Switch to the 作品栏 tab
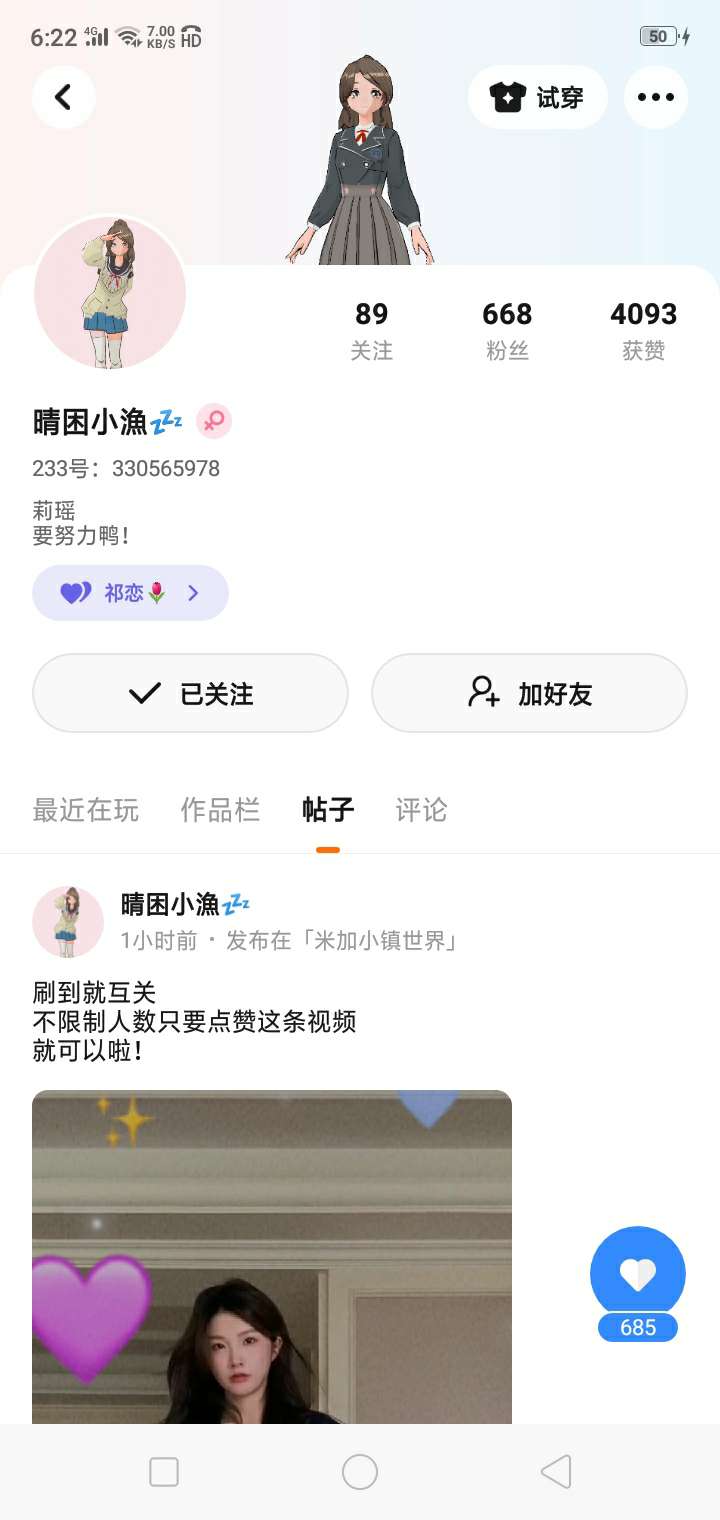The image size is (720, 1520). point(220,810)
